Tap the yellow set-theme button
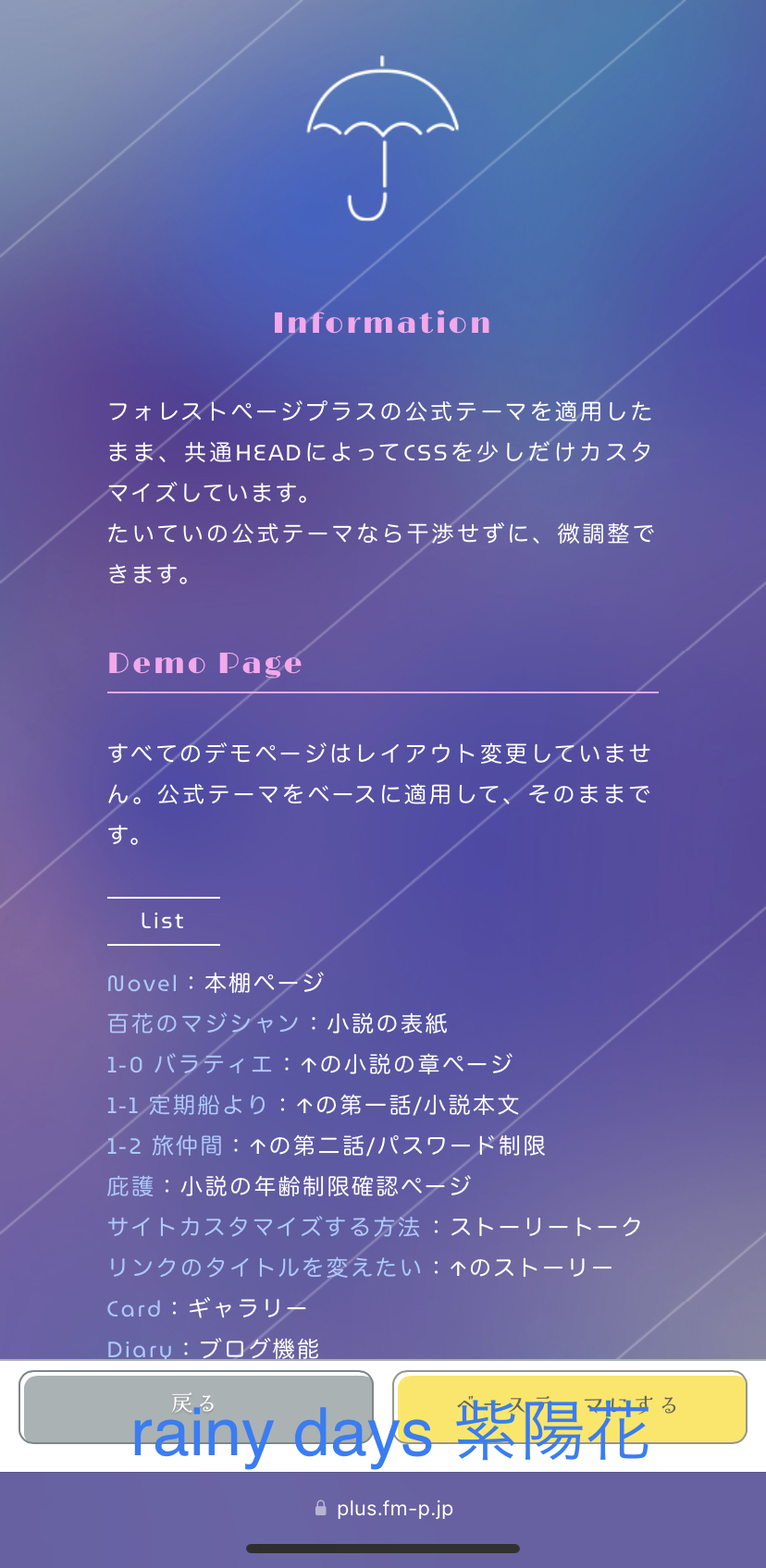Image resolution: width=766 pixels, height=1568 pixels. (570, 1407)
